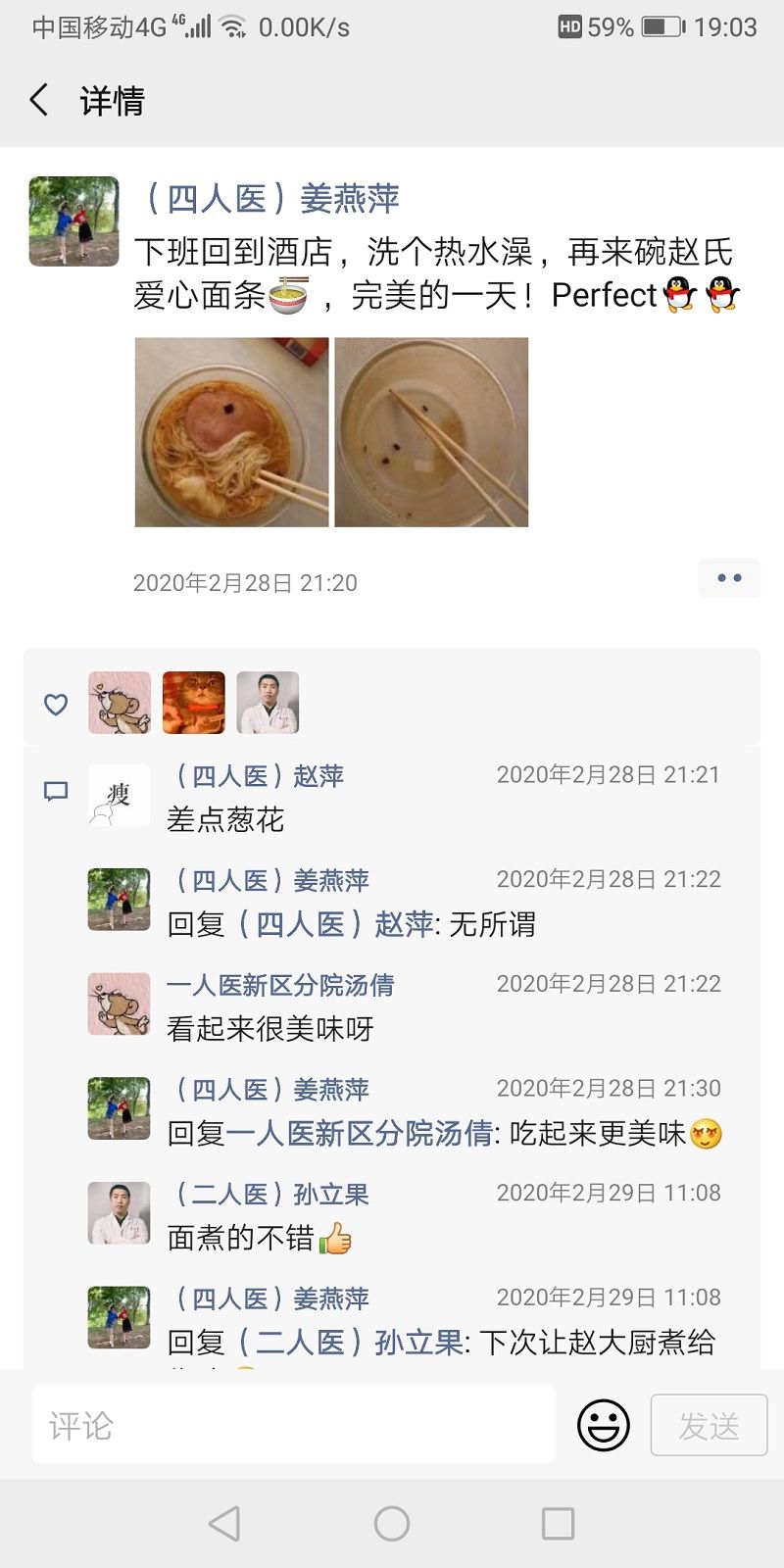View the noodle bowl photo

pyautogui.click(x=231, y=432)
